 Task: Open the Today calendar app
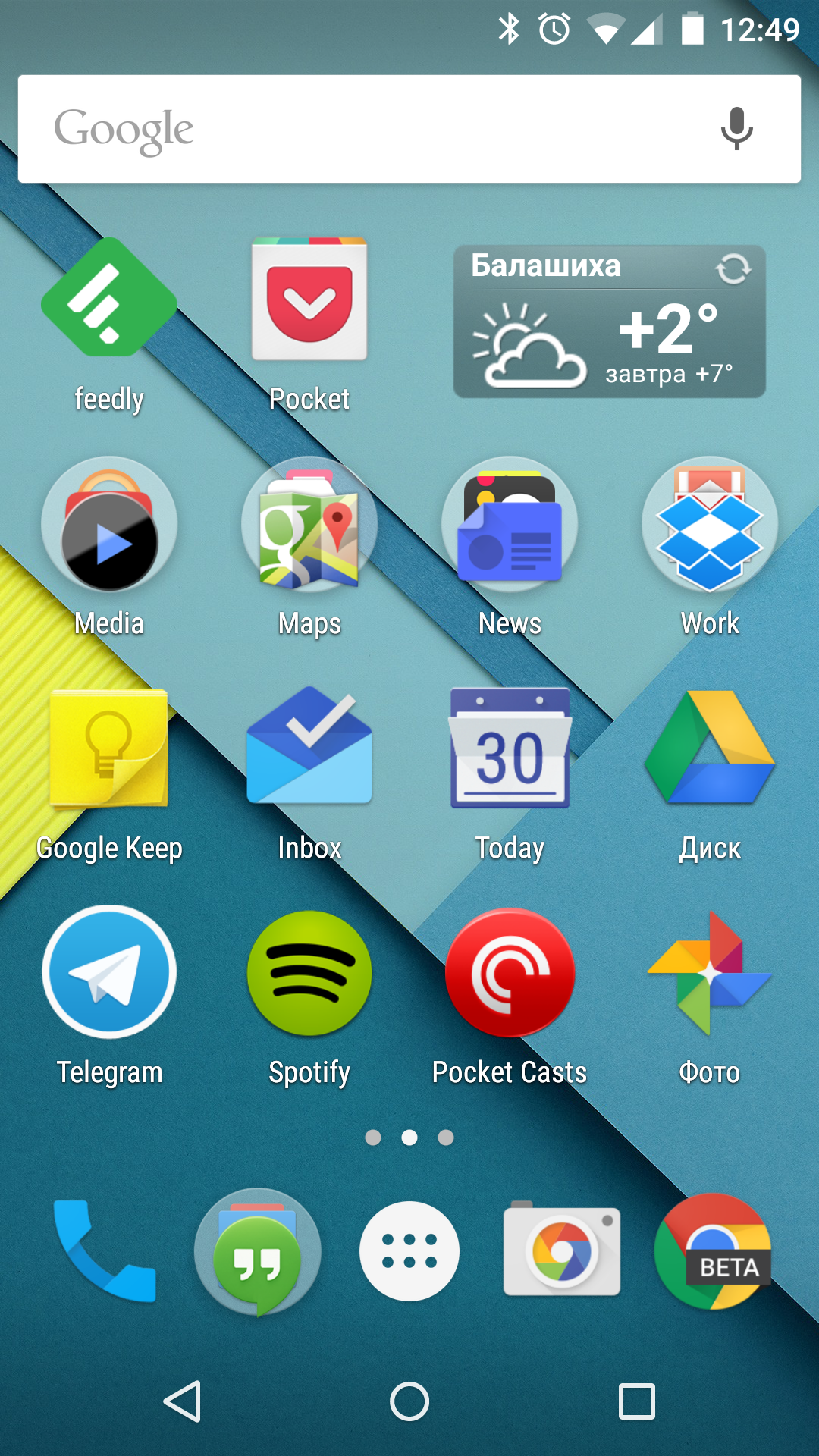510,749
